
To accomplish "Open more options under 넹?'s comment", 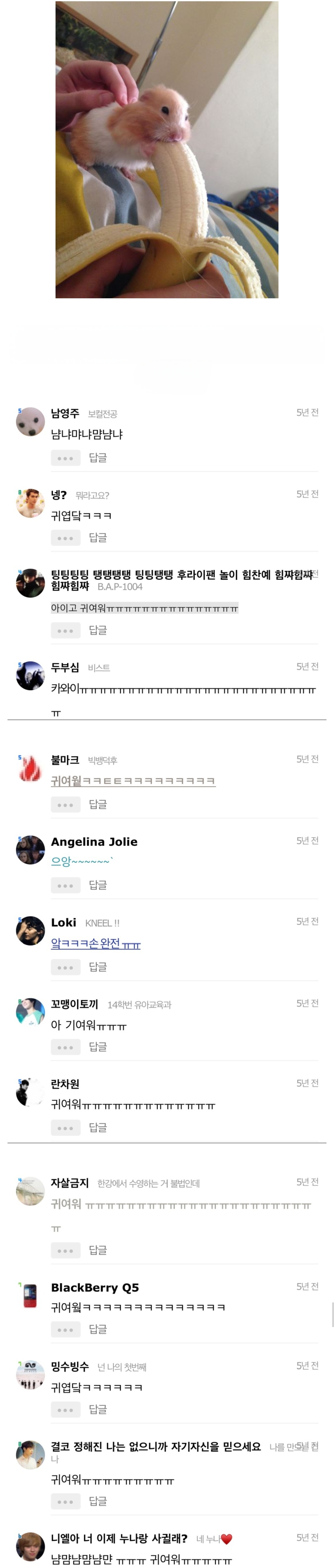I will pos(65,538).
